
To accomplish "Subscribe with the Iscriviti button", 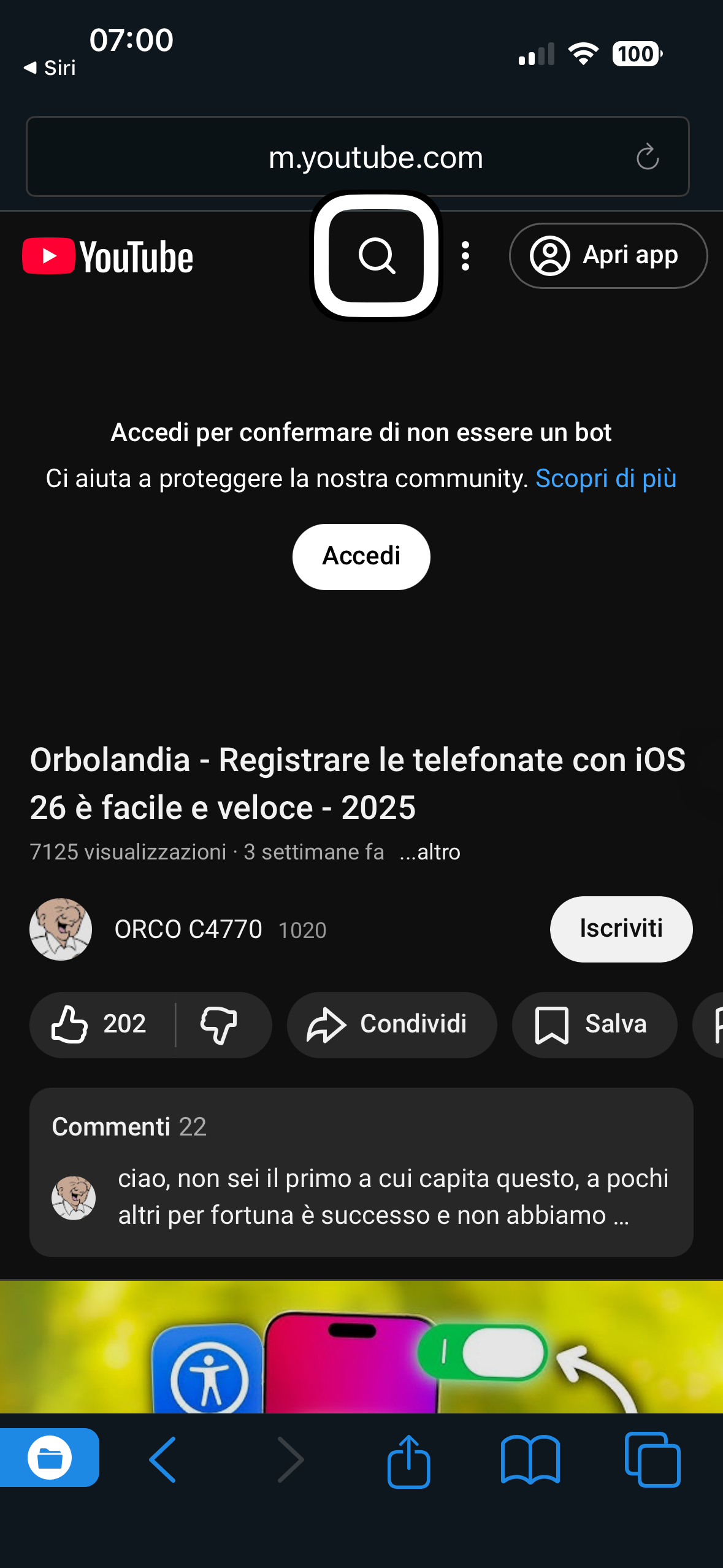I will [x=621, y=929].
